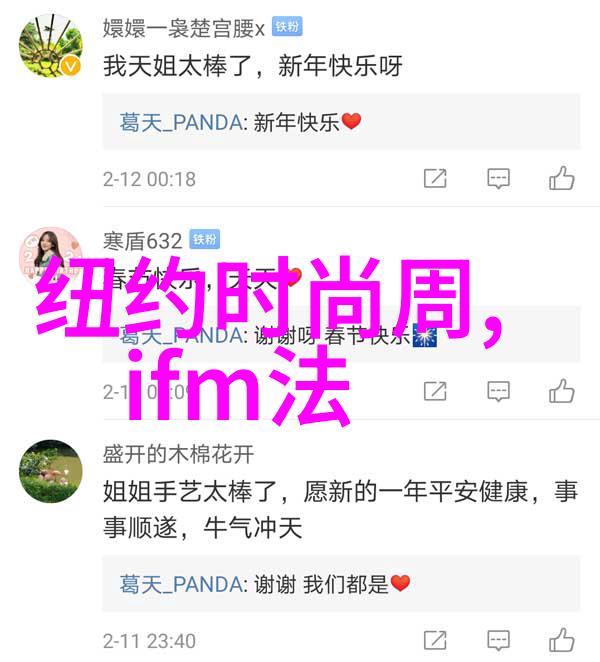This screenshot has width=600, height=662.
Task: Repost the comment by 嬛嬛一袅楚宫腰x
Action: click(435, 179)
